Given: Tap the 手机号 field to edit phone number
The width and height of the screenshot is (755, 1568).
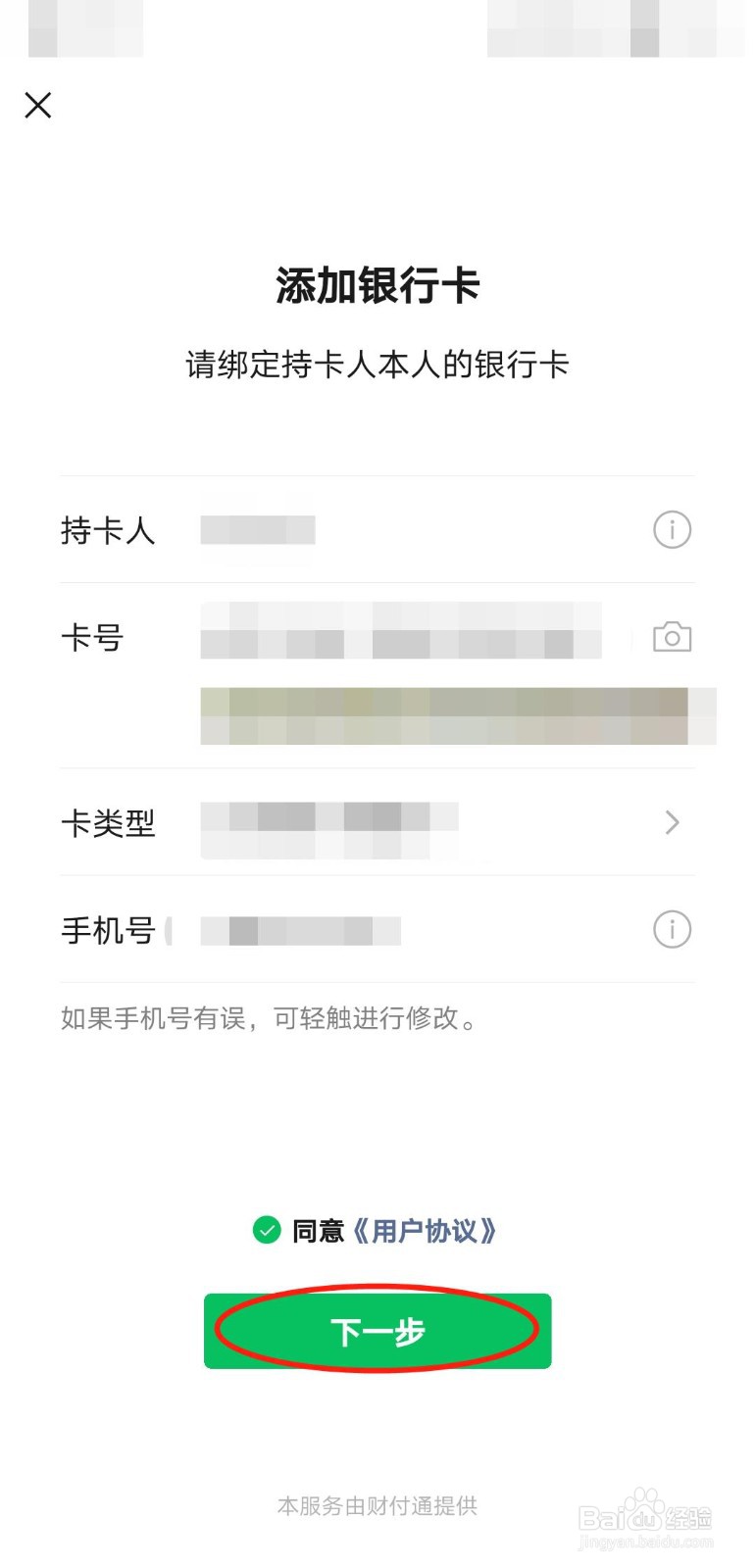Looking at the screenshot, I should (x=294, y=930).
